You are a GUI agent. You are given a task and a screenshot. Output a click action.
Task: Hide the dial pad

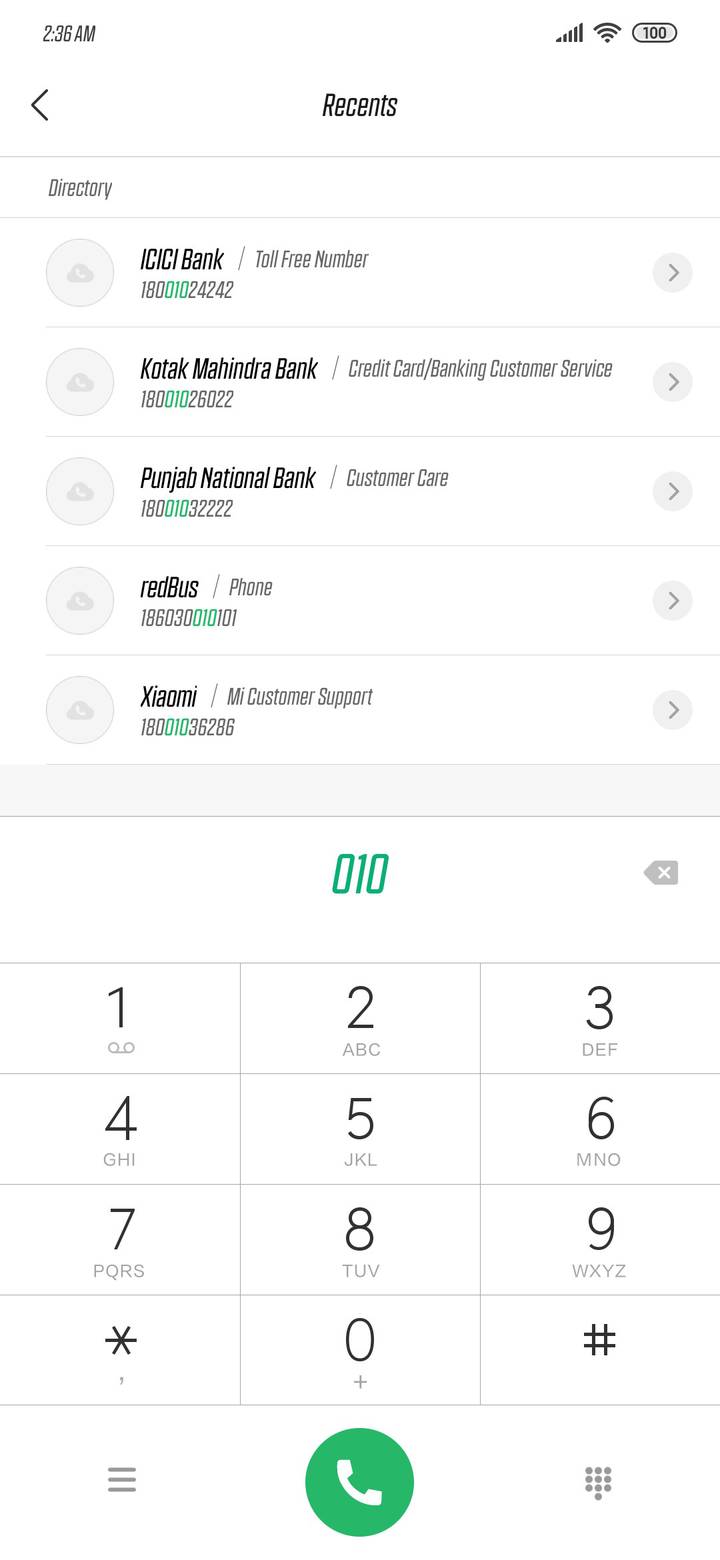point(598,1482)
